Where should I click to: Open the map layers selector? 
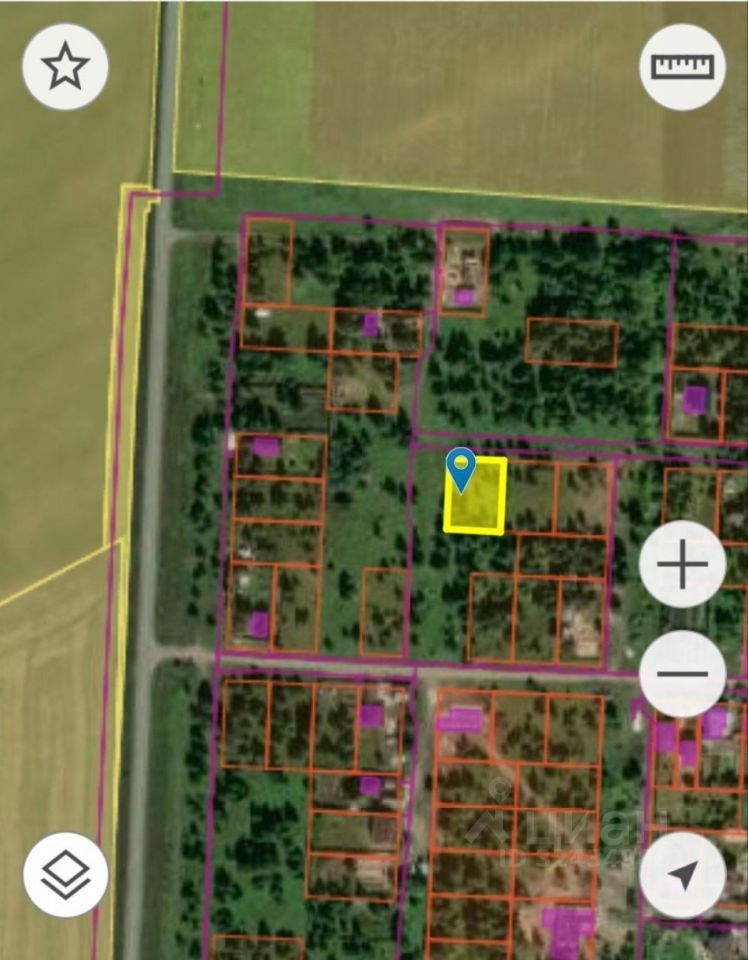point(66,874)
